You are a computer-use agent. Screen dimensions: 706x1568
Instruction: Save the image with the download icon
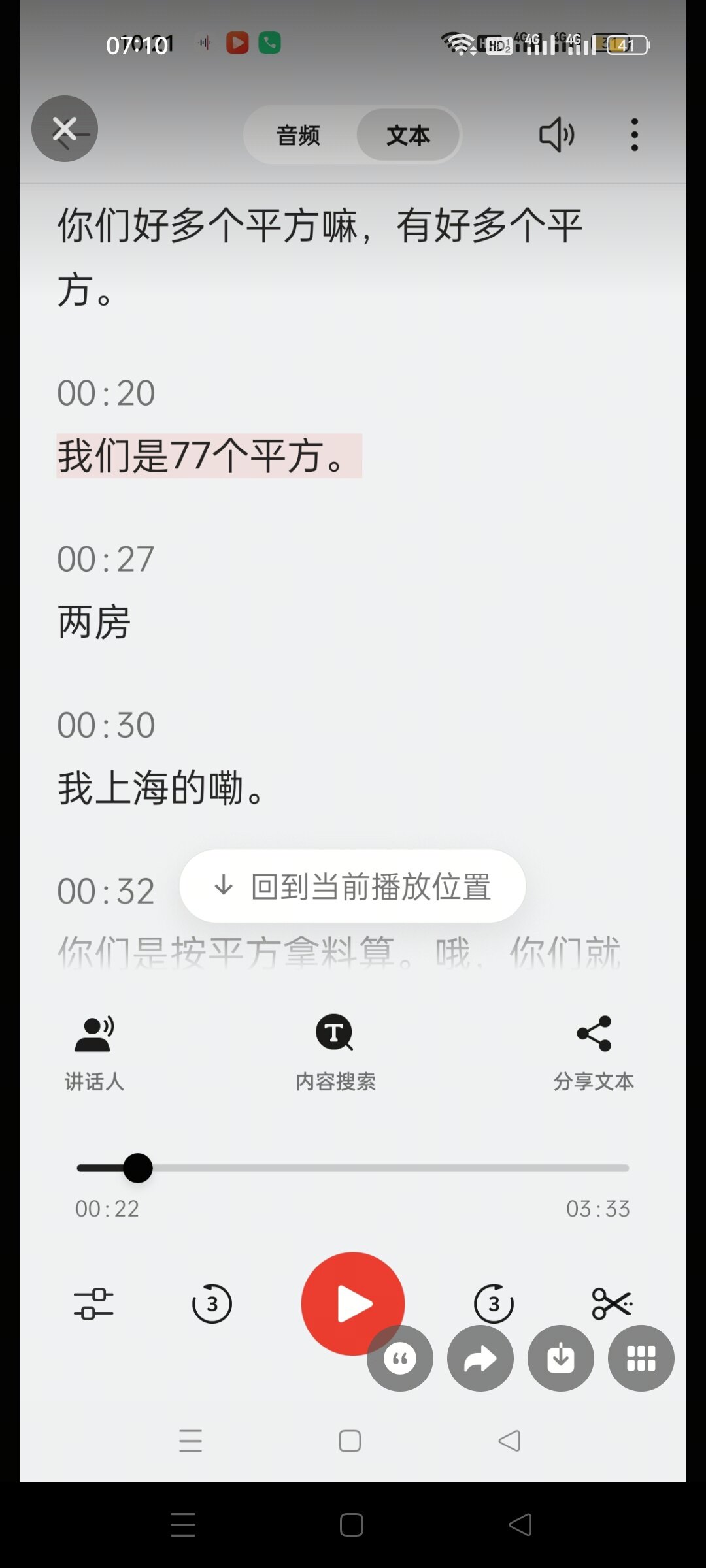(561, 1359)
